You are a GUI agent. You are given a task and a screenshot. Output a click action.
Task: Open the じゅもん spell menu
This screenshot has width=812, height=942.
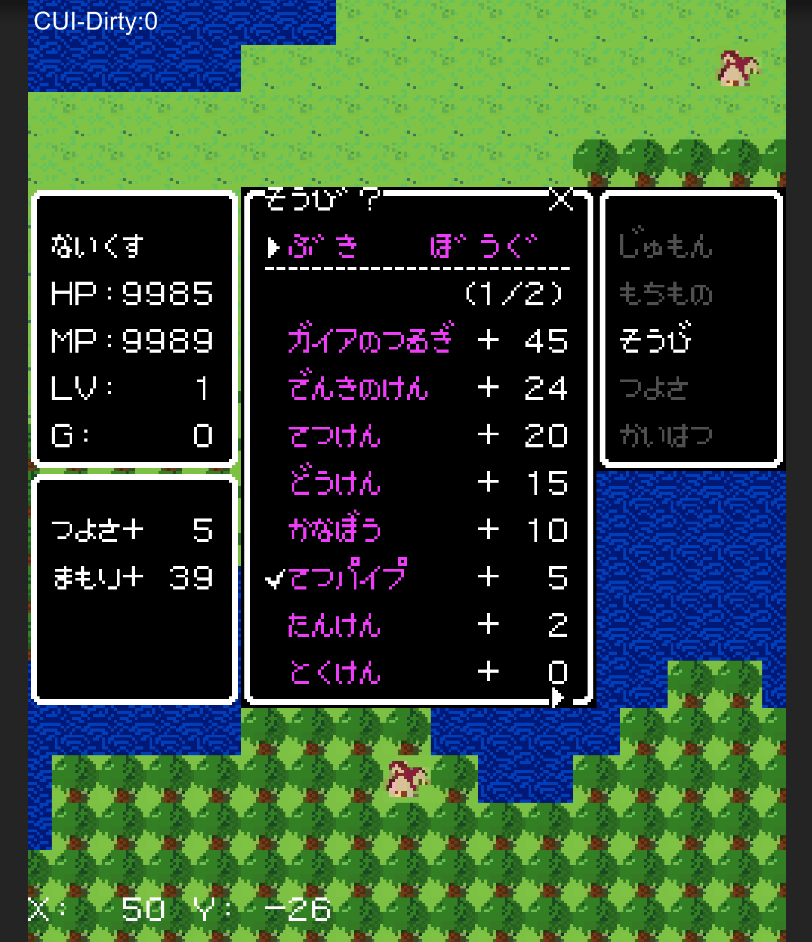click(665, 245)
